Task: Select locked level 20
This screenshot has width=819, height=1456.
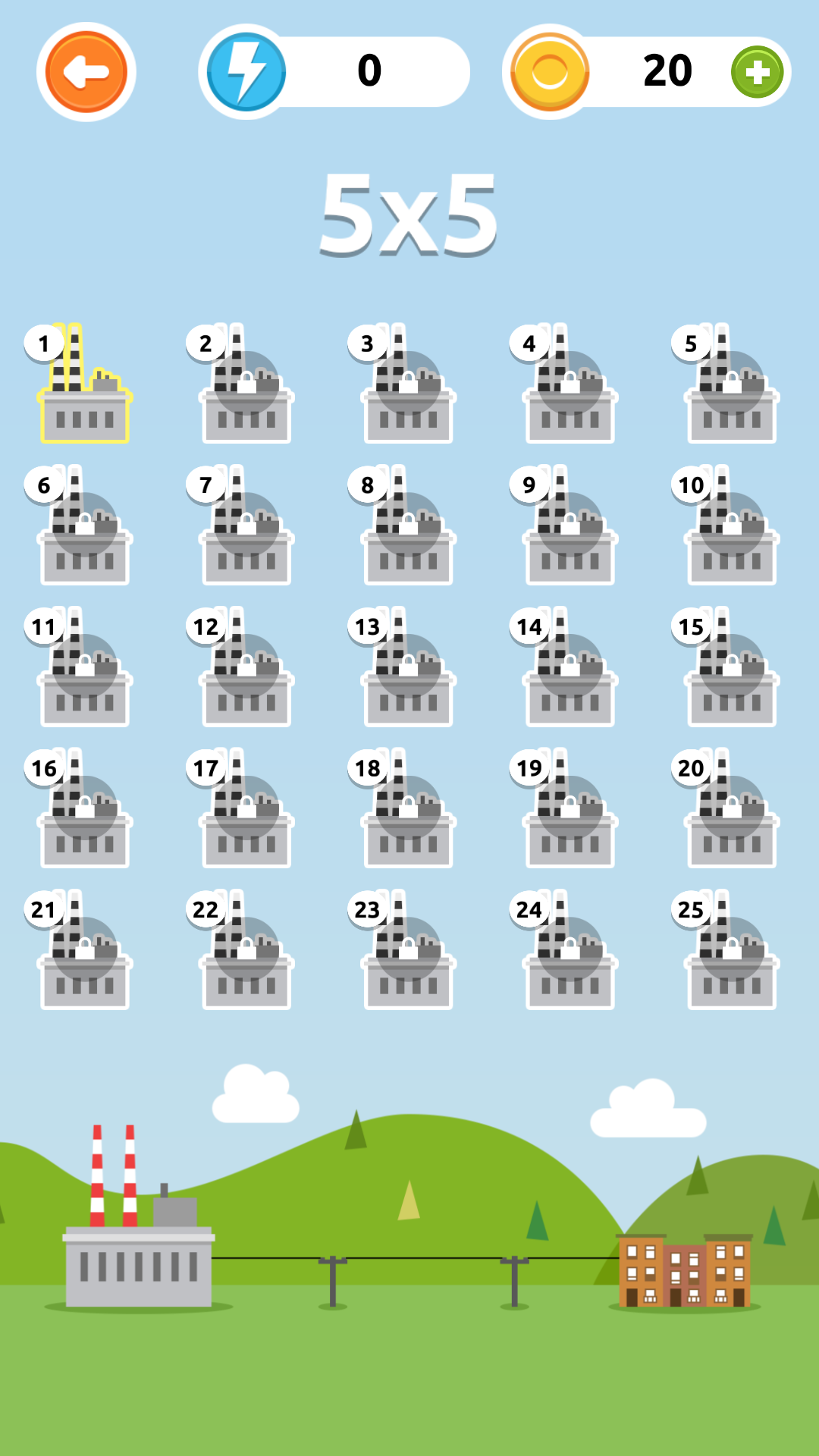Action: click(x=731, y=811)
